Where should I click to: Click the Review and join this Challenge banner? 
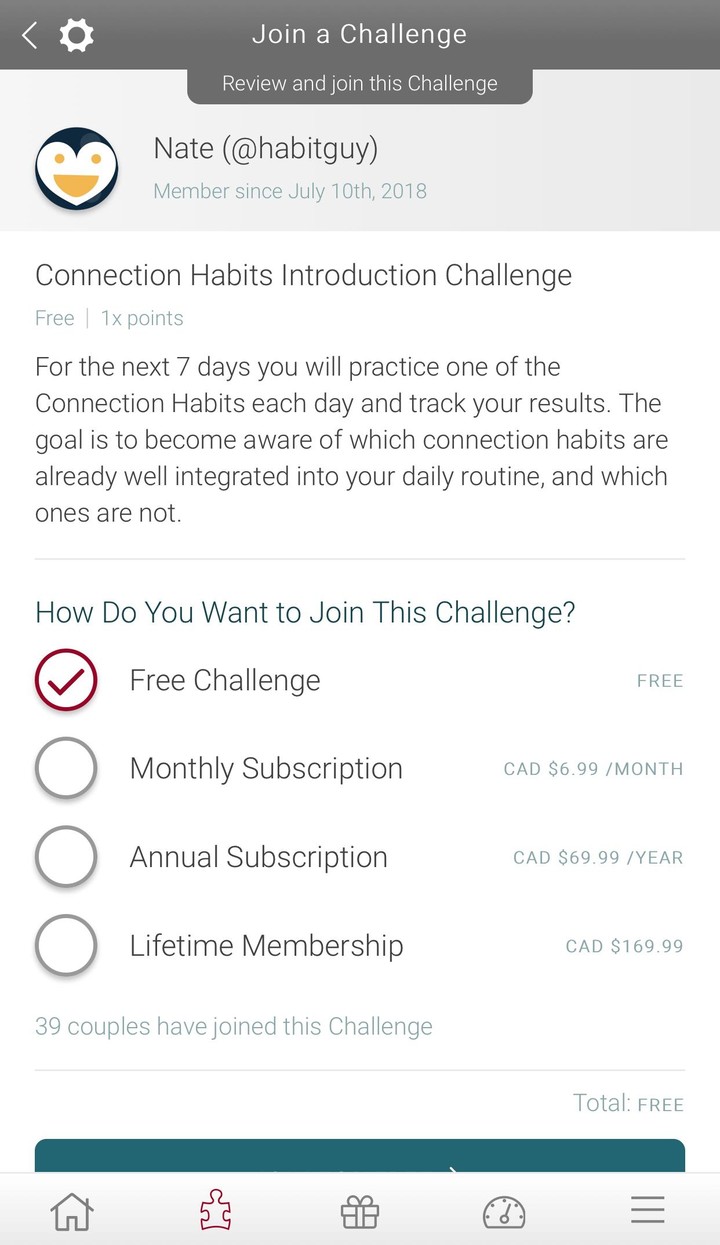pos(359,84)
